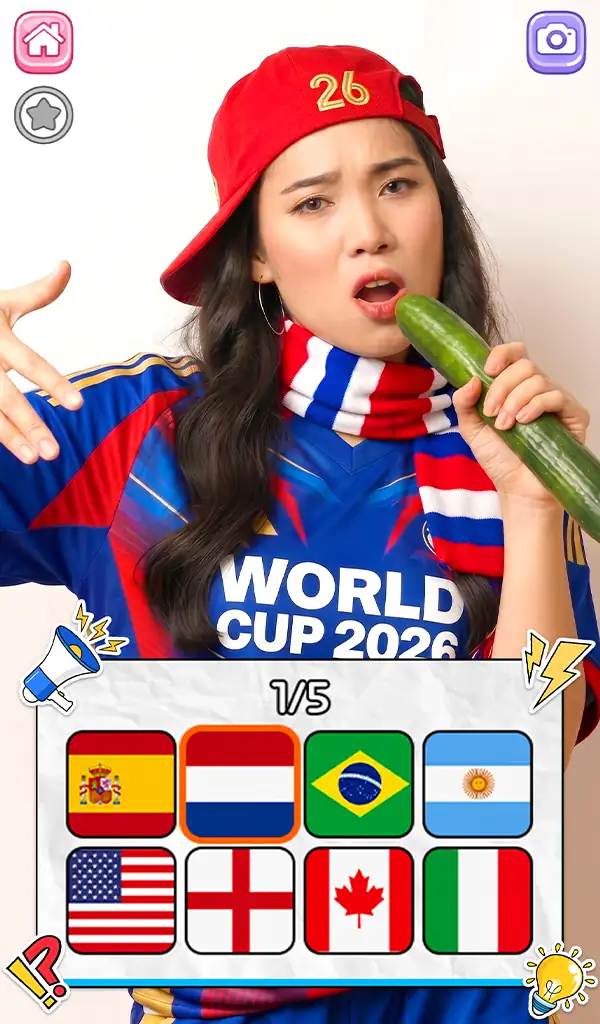Choose the Brazil flag
600x1024 pixels.
pos(359,784)
